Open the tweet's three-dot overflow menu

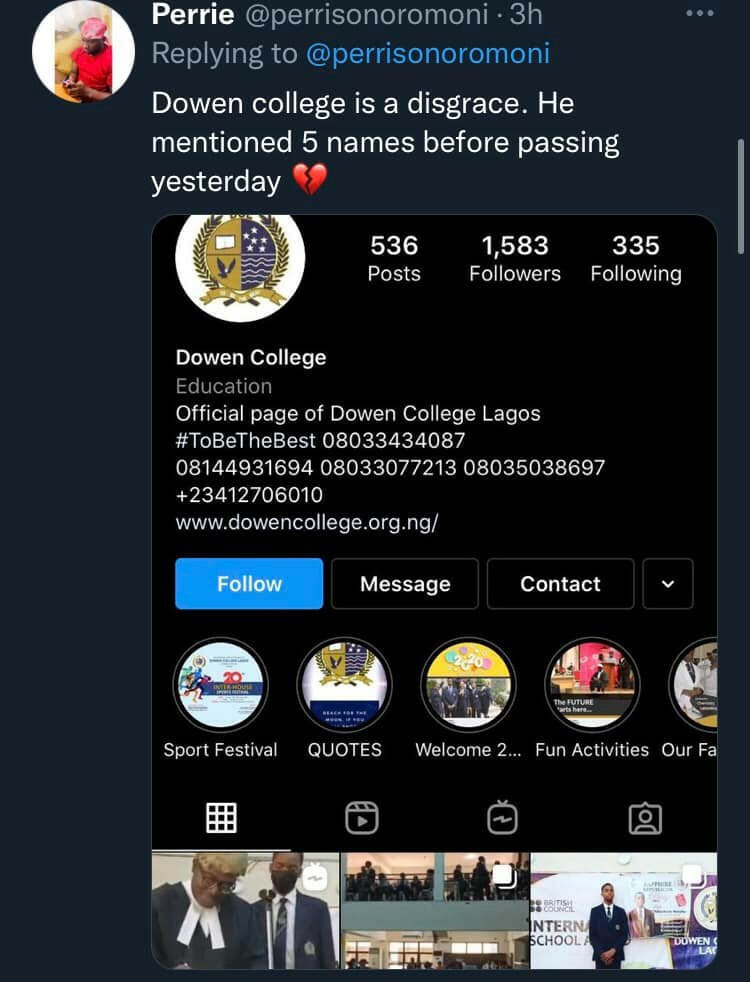tap(699, 14)
